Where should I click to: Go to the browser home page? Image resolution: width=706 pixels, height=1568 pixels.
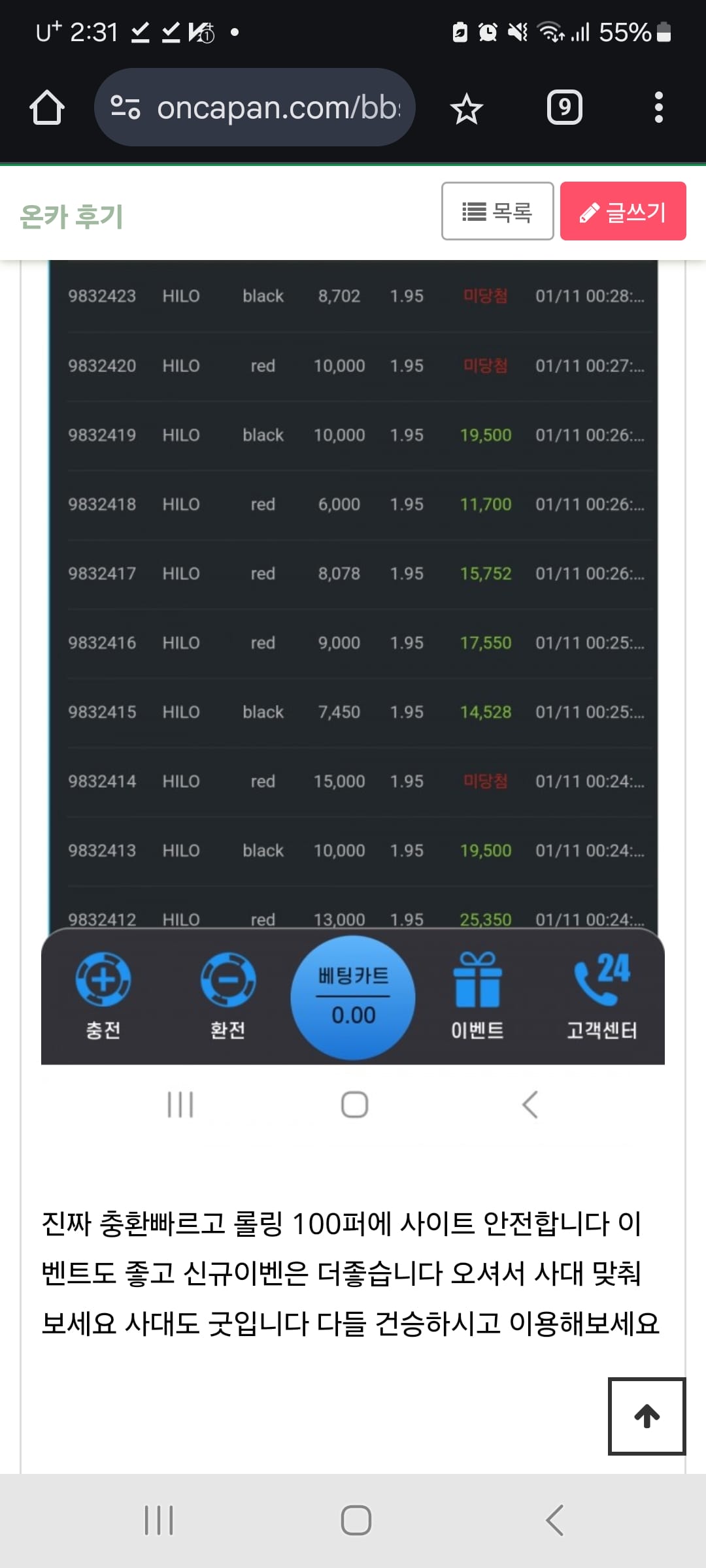[x=47, y=108]
